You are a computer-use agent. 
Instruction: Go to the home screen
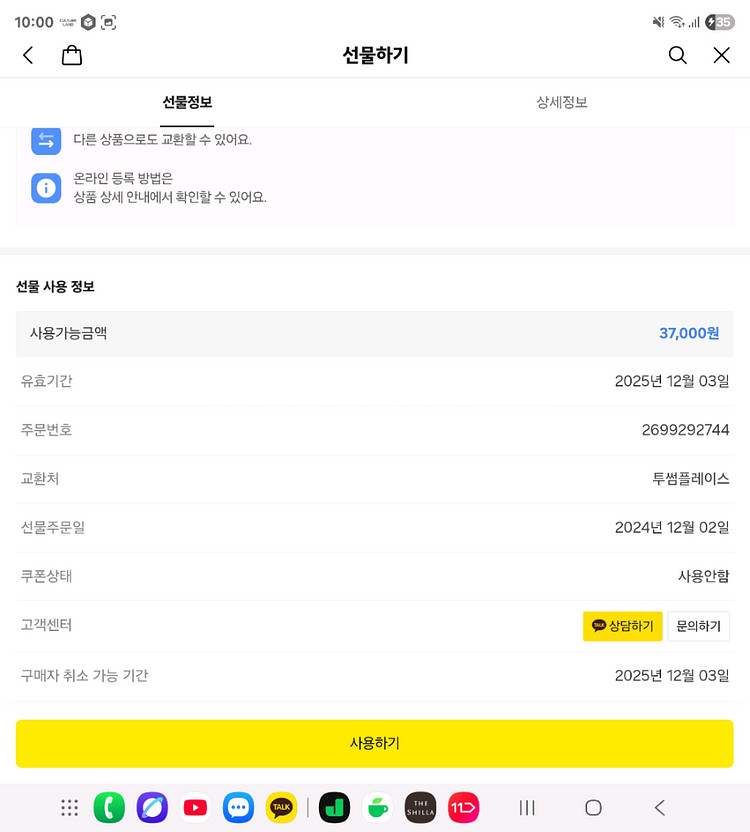pos(593,807)
